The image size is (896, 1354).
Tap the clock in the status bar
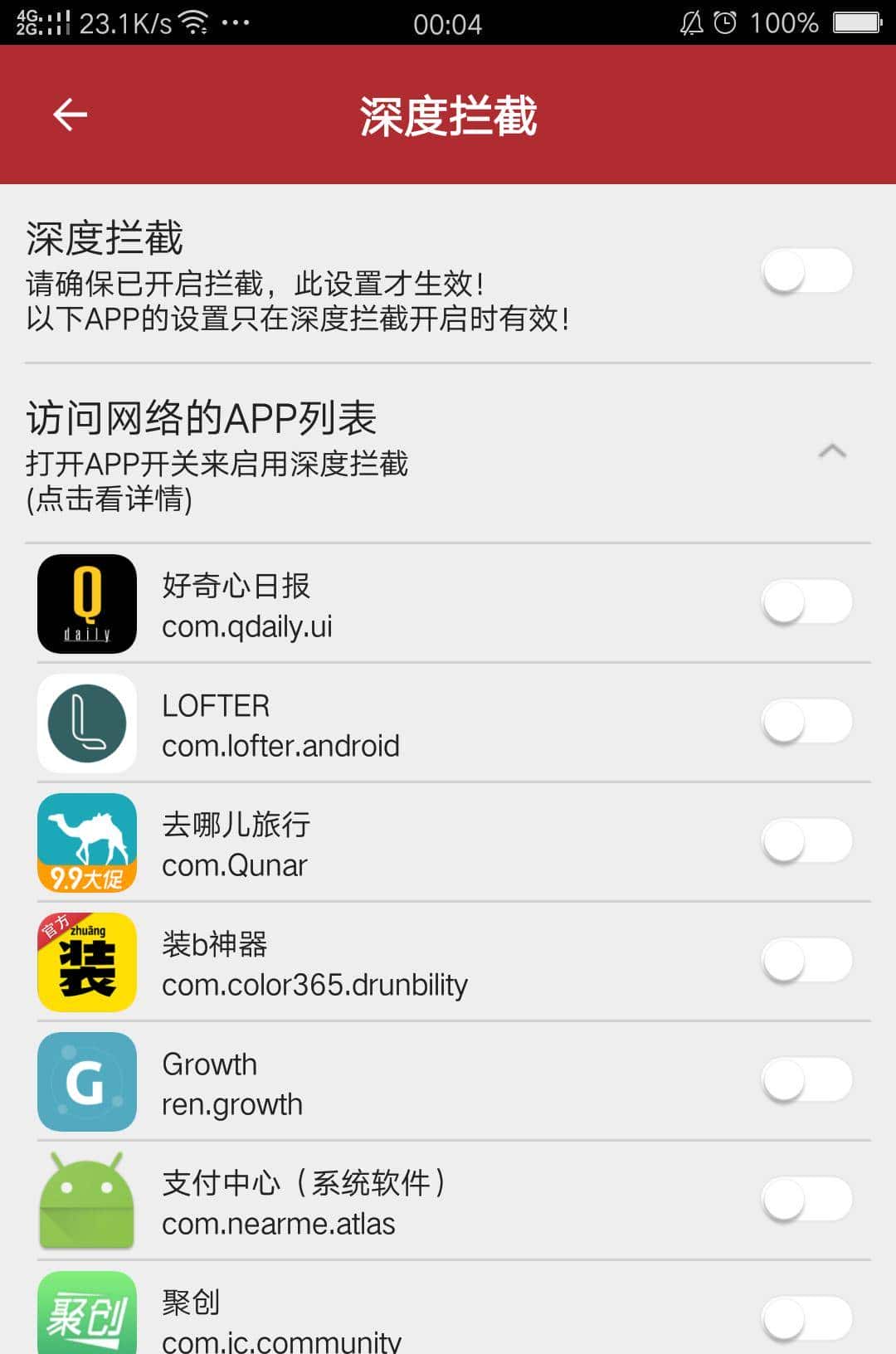(448, 22)
